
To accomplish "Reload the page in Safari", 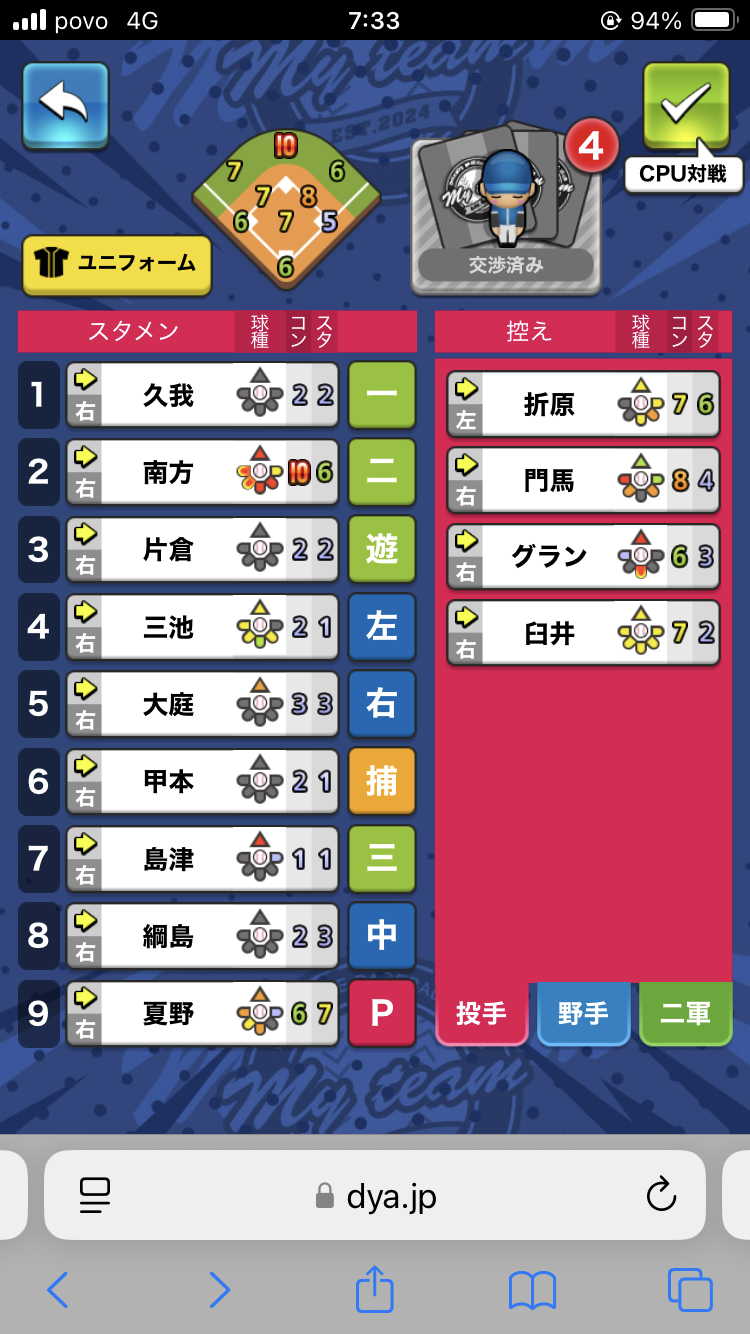I will coord(661,1195).
